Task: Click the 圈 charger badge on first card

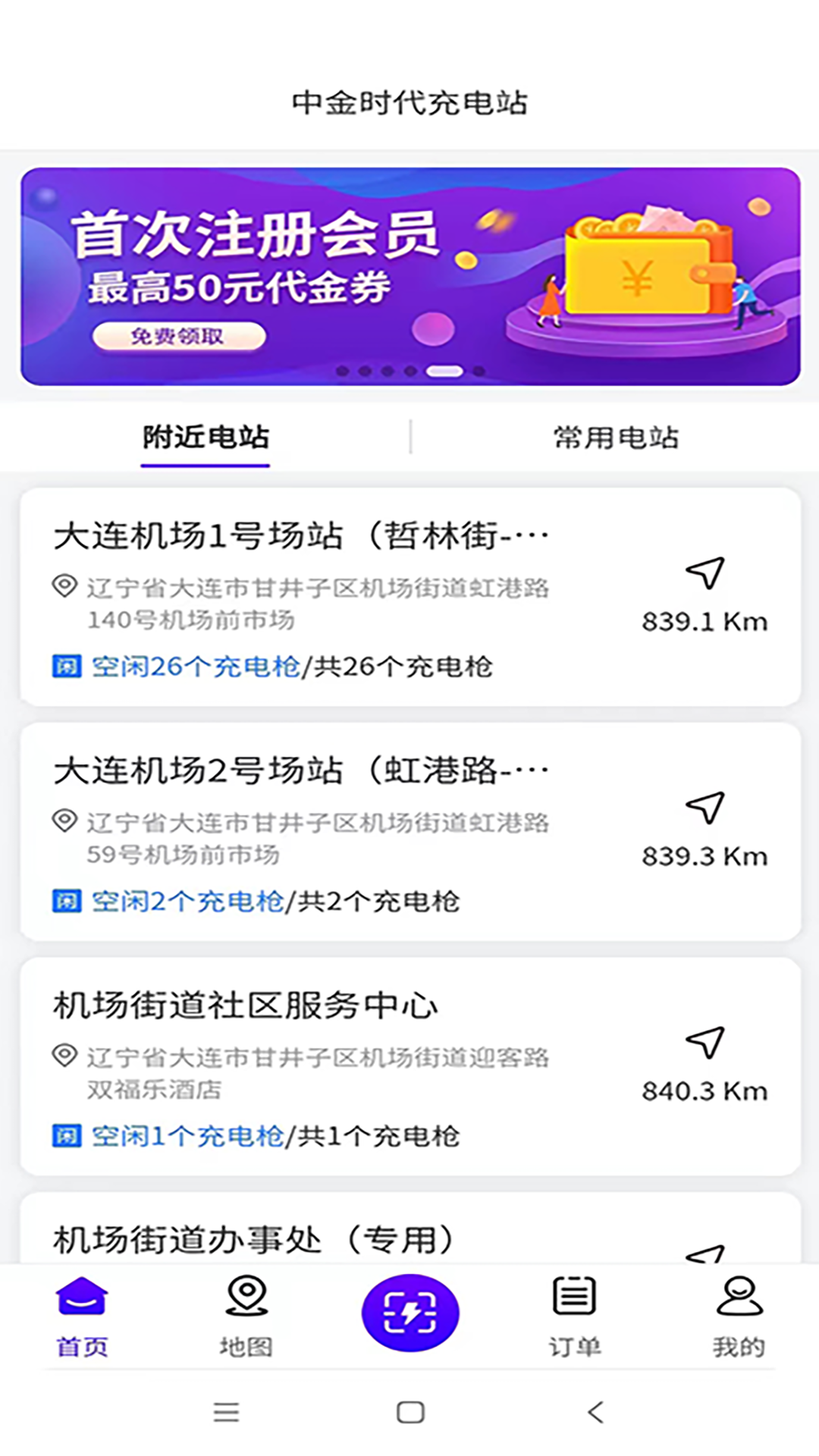Action: 67,665
